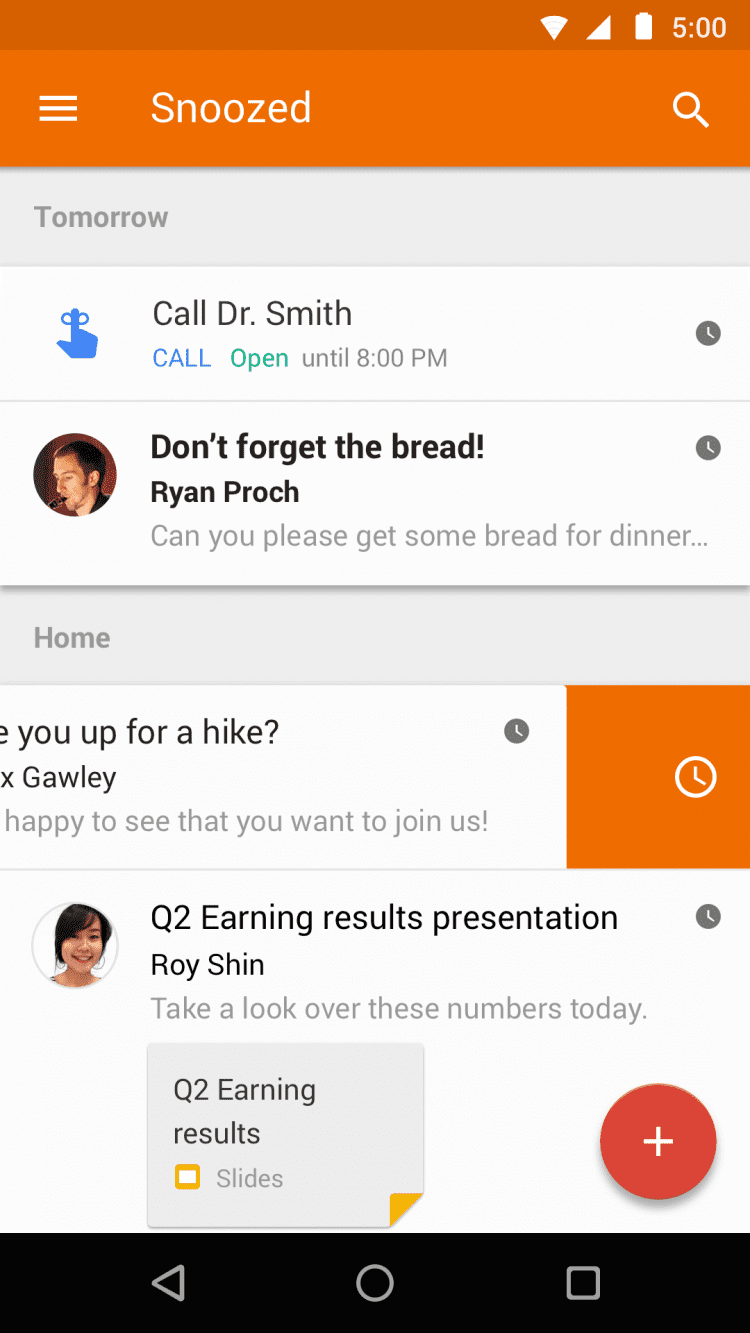This screenshot has width=750, height=1333.
Task: Tap the white clock on orange snooze panel
Action: [x=696, y=777]
